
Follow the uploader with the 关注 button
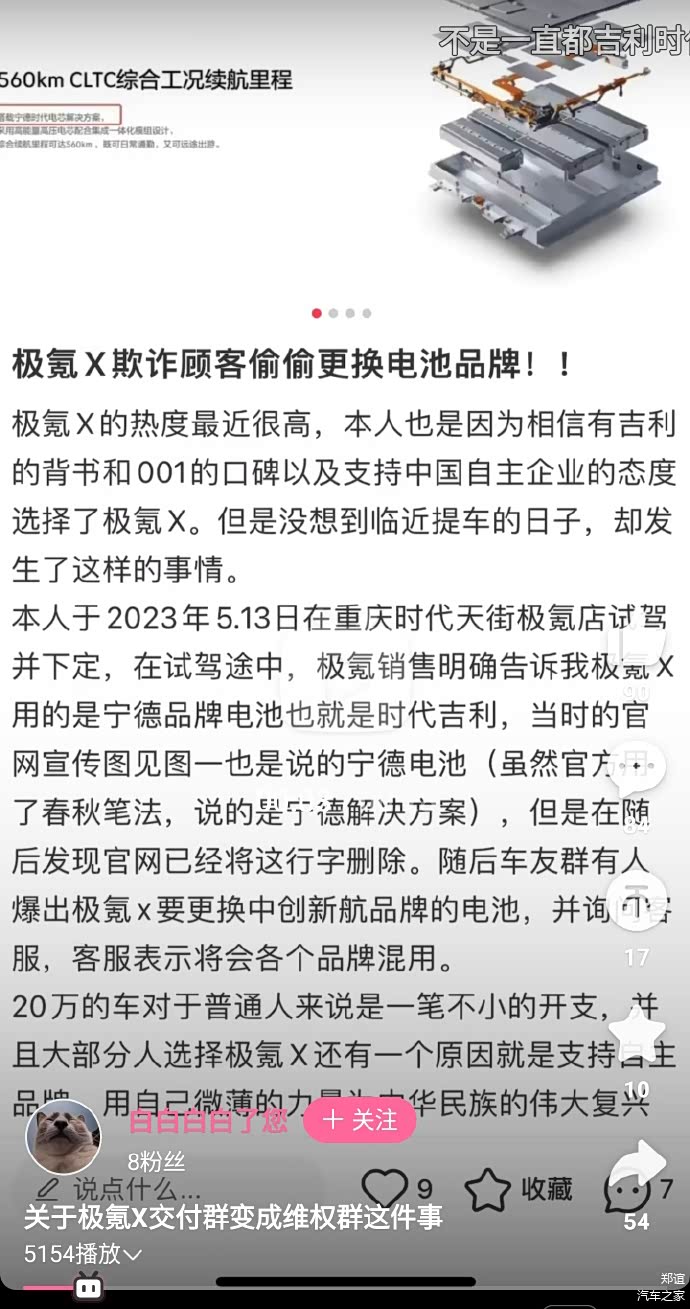(360, 1119)
